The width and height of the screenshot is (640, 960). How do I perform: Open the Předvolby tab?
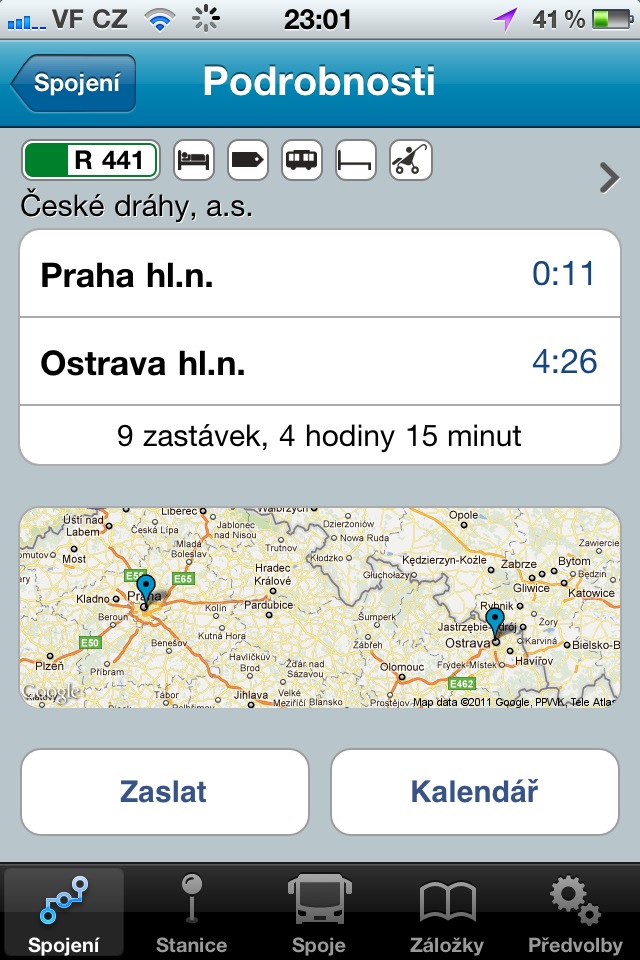[x=575, y=912]
